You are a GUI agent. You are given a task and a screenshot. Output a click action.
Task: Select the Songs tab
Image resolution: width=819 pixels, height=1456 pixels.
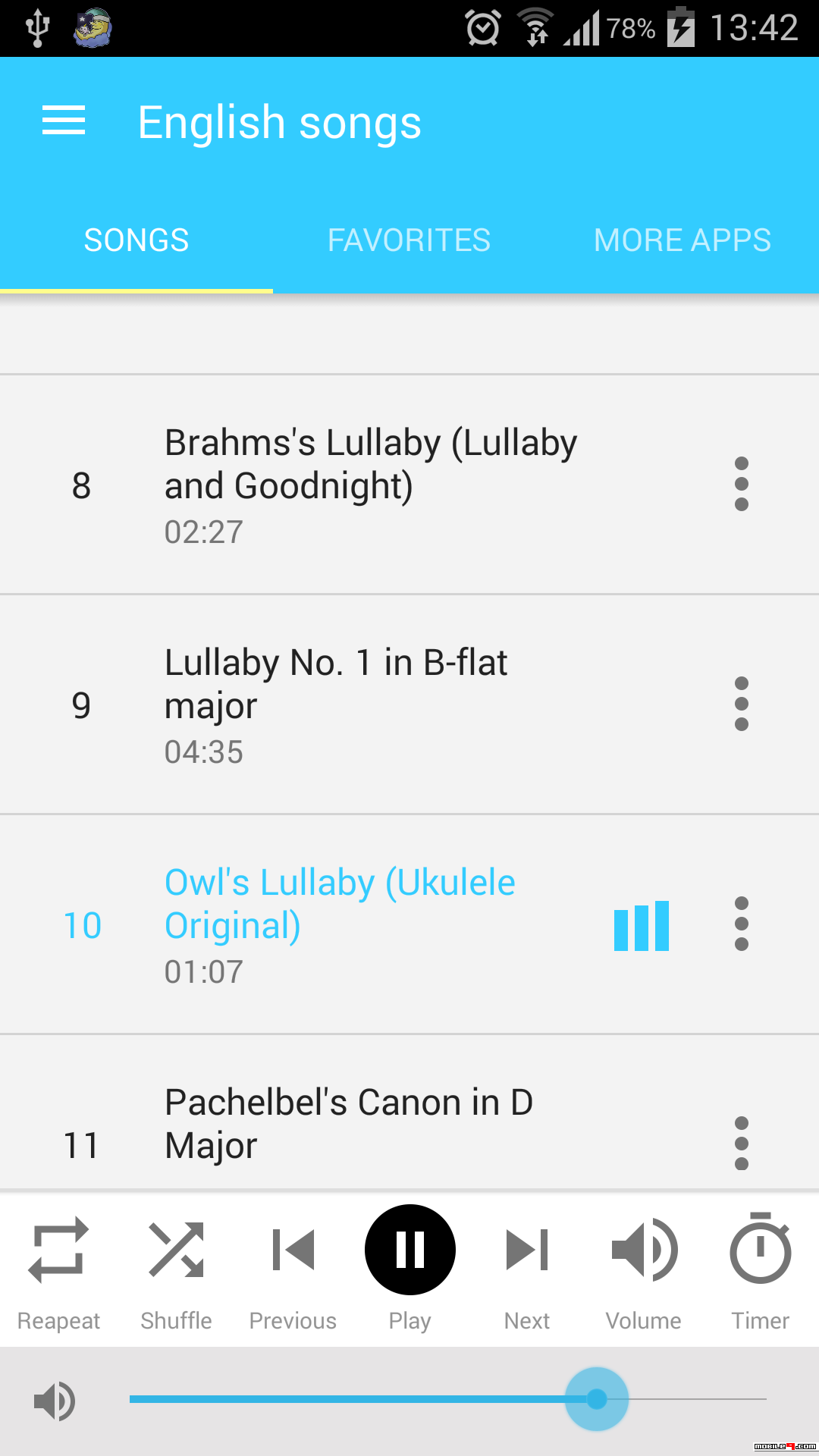point(136,240)
